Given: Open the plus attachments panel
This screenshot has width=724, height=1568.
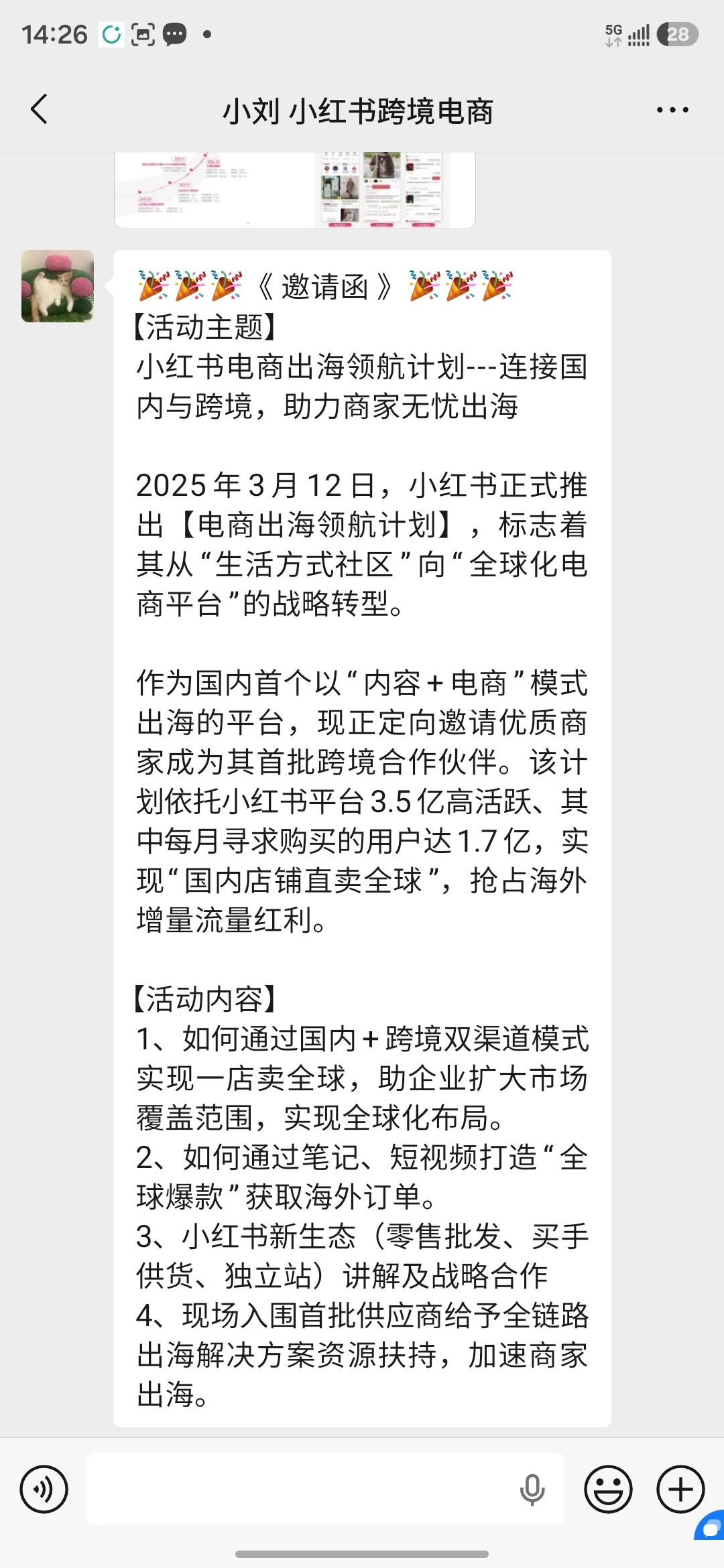Looking at the screenshot, I should coord(680,1490).
